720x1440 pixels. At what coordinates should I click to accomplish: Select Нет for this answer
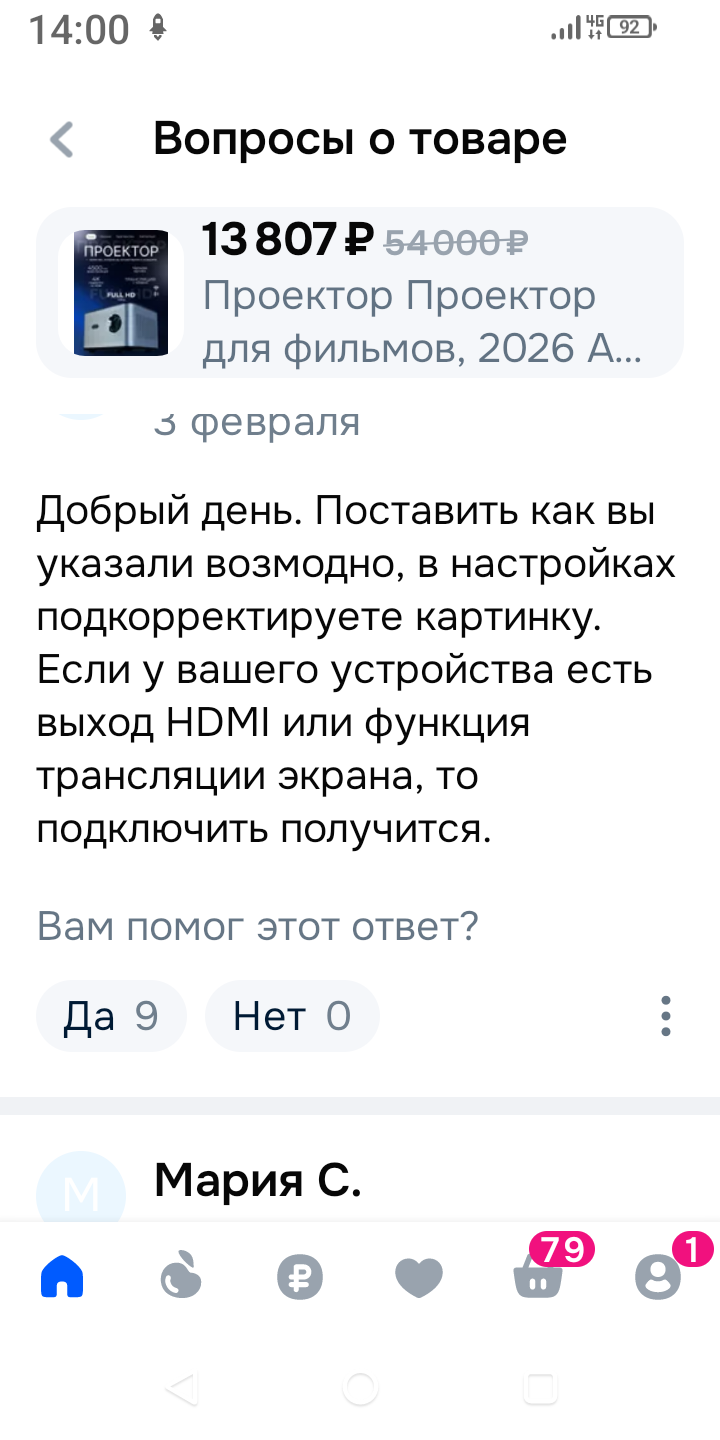tap(292, 1017)
